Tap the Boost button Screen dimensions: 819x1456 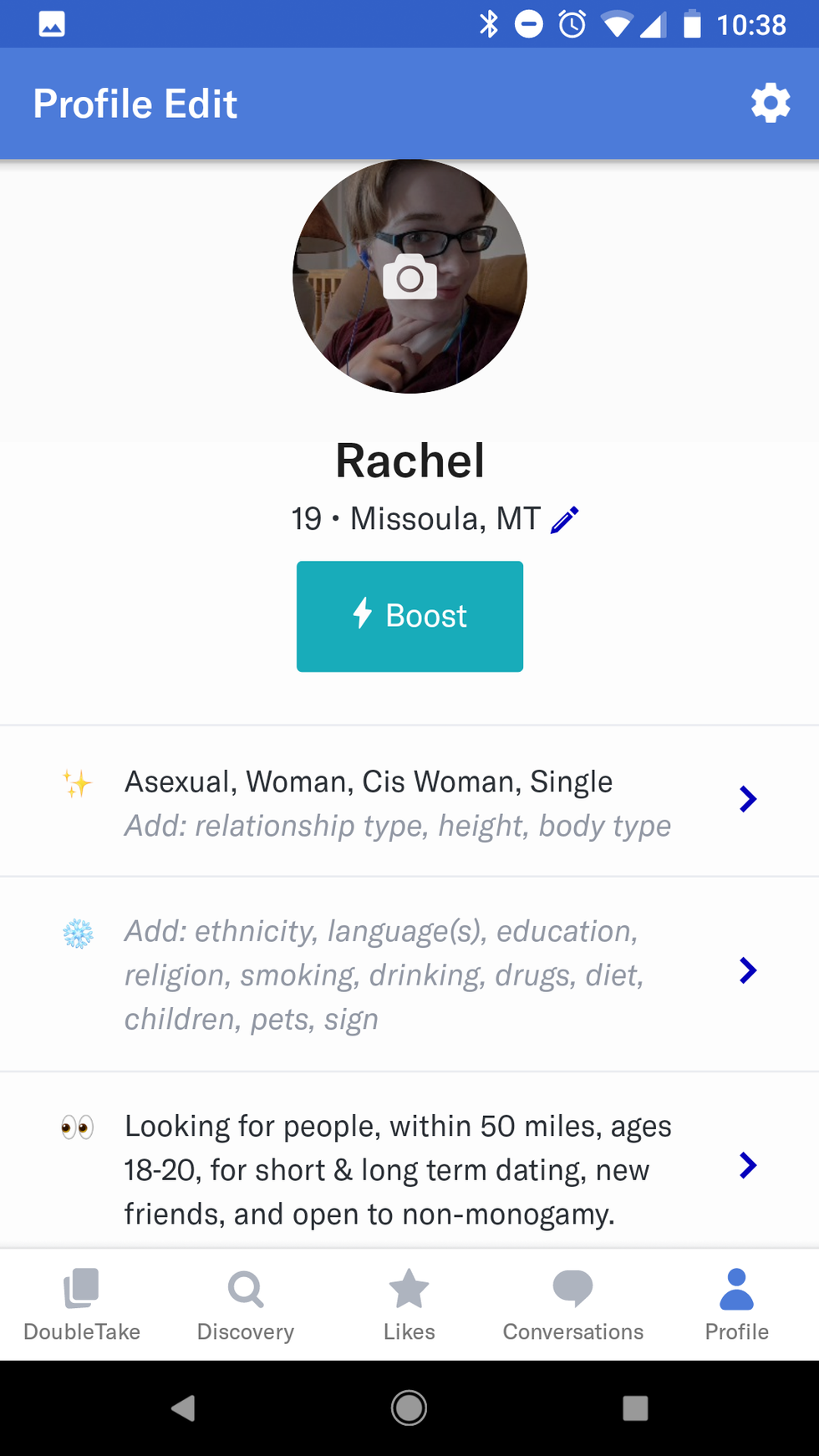point(409,616)
